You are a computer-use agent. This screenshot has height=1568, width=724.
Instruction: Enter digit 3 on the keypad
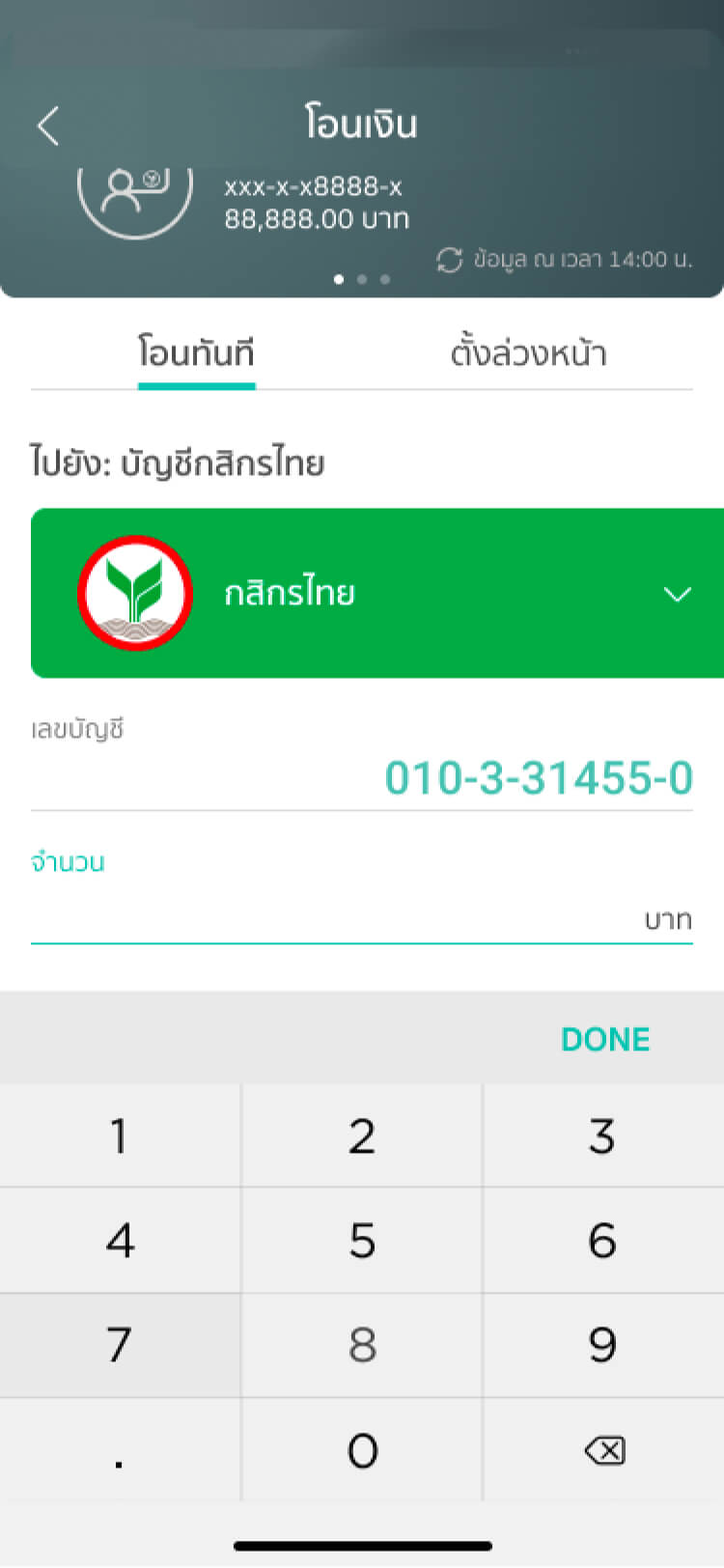click(x=602, y=1136)
